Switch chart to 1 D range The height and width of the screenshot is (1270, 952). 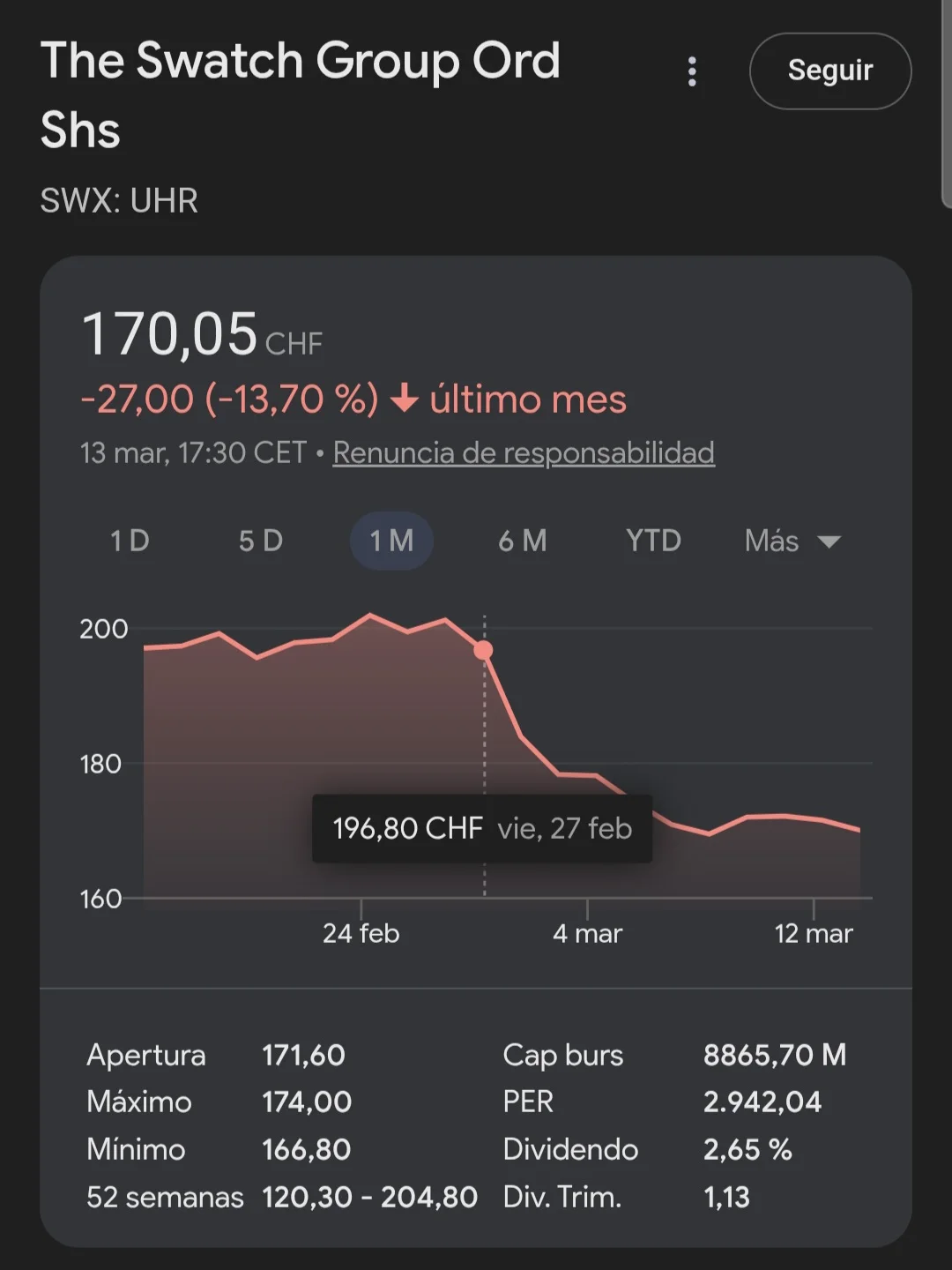[x=130, y=541]
